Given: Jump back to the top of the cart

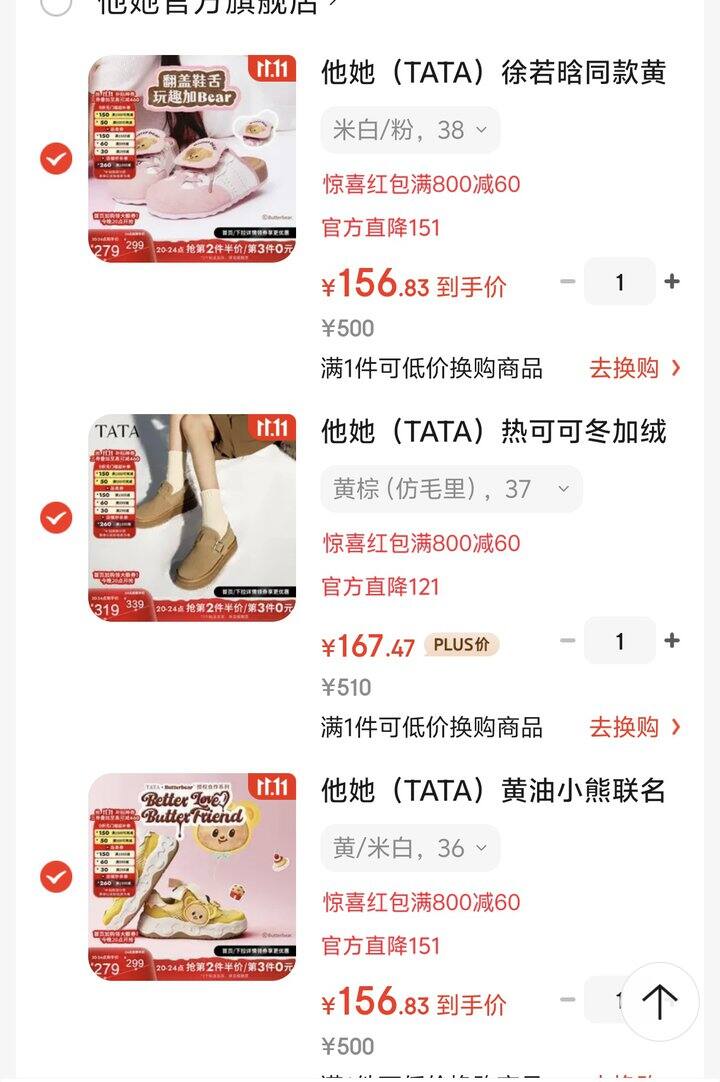Looking at the screenshot, I should coord(659,1001).
